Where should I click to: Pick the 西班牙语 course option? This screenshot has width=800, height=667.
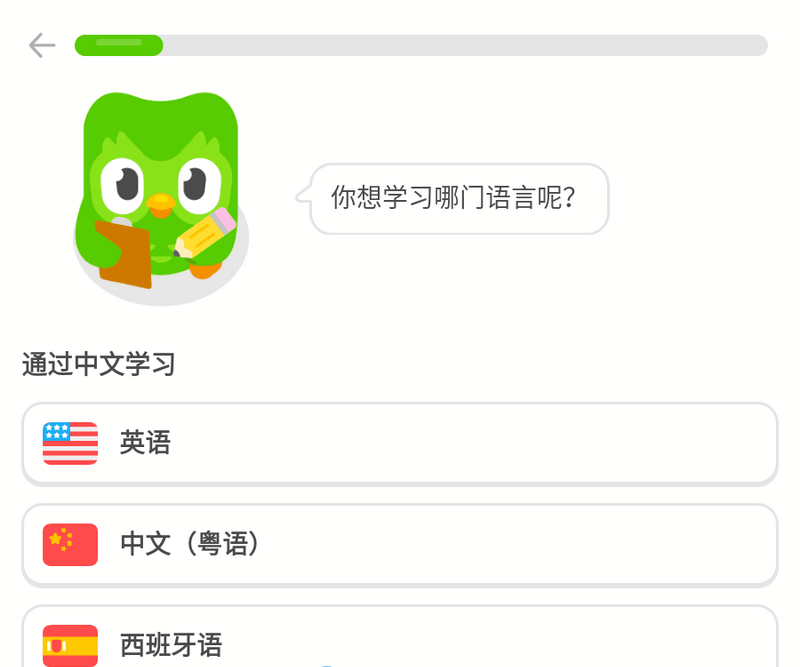[400, 640]
